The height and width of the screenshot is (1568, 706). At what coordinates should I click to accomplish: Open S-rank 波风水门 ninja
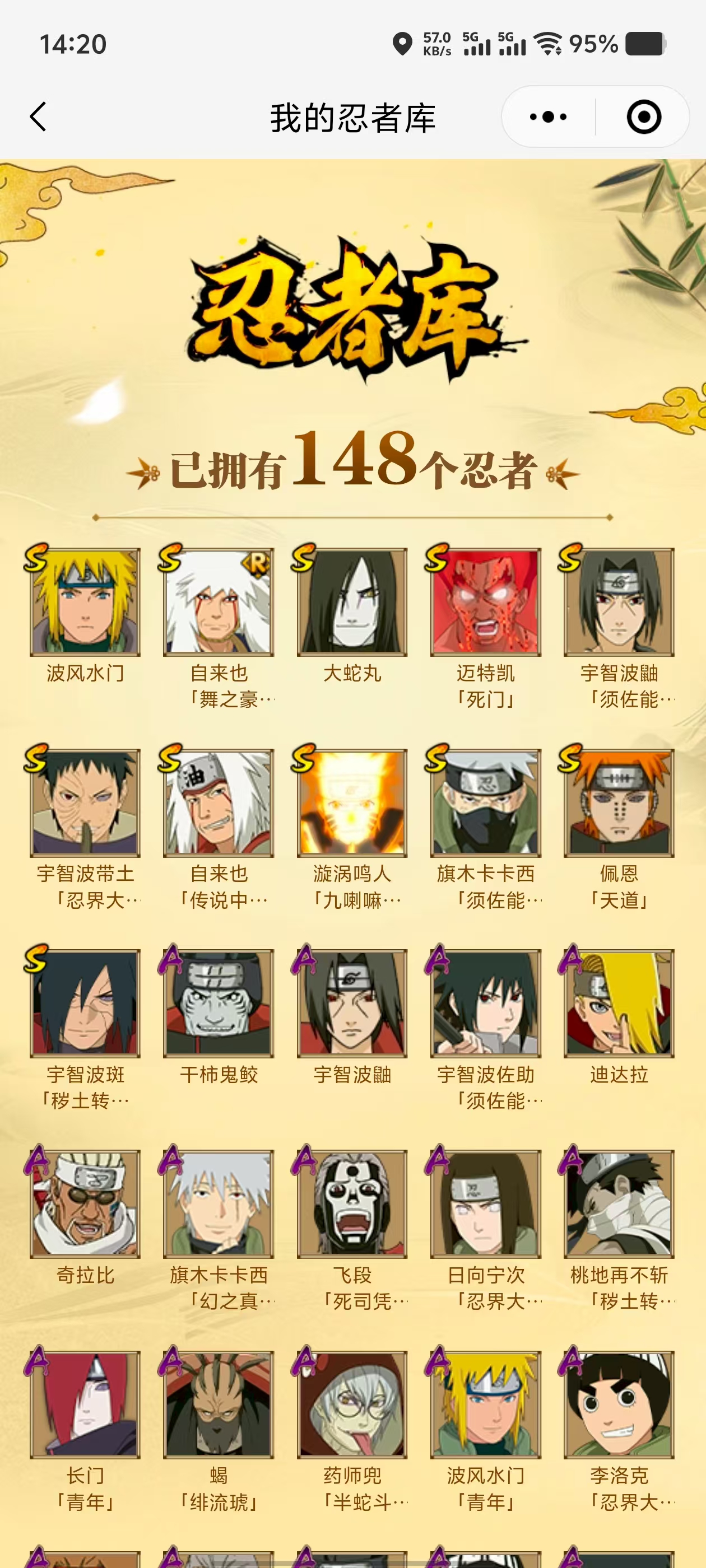pos(85,601)
